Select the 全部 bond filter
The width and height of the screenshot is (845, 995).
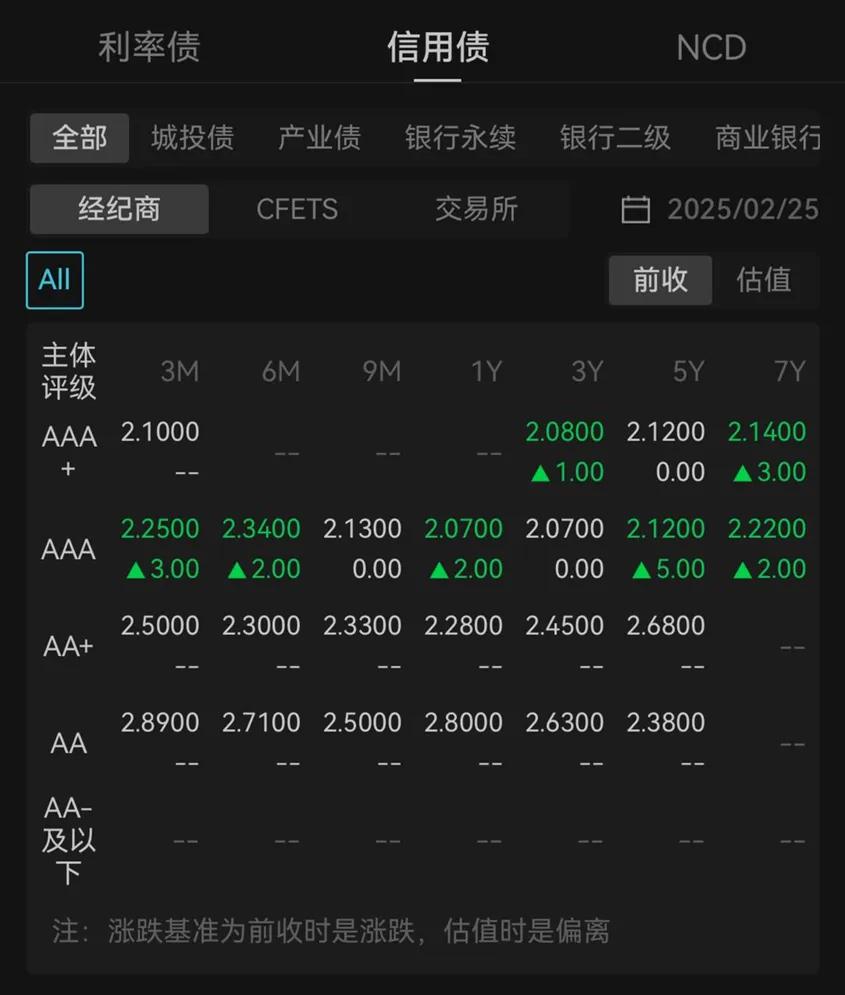pos(79,138)
